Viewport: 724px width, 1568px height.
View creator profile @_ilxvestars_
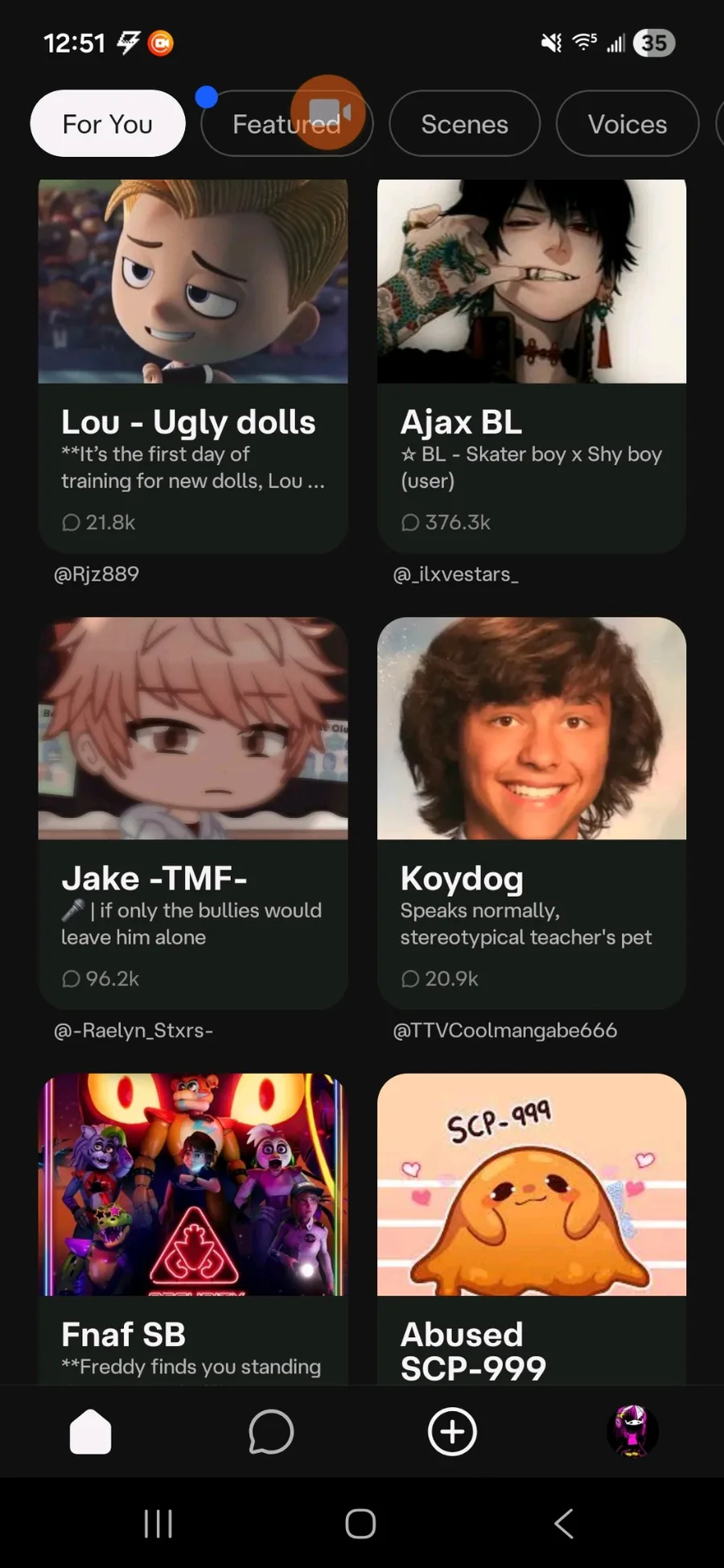[455, 574]
